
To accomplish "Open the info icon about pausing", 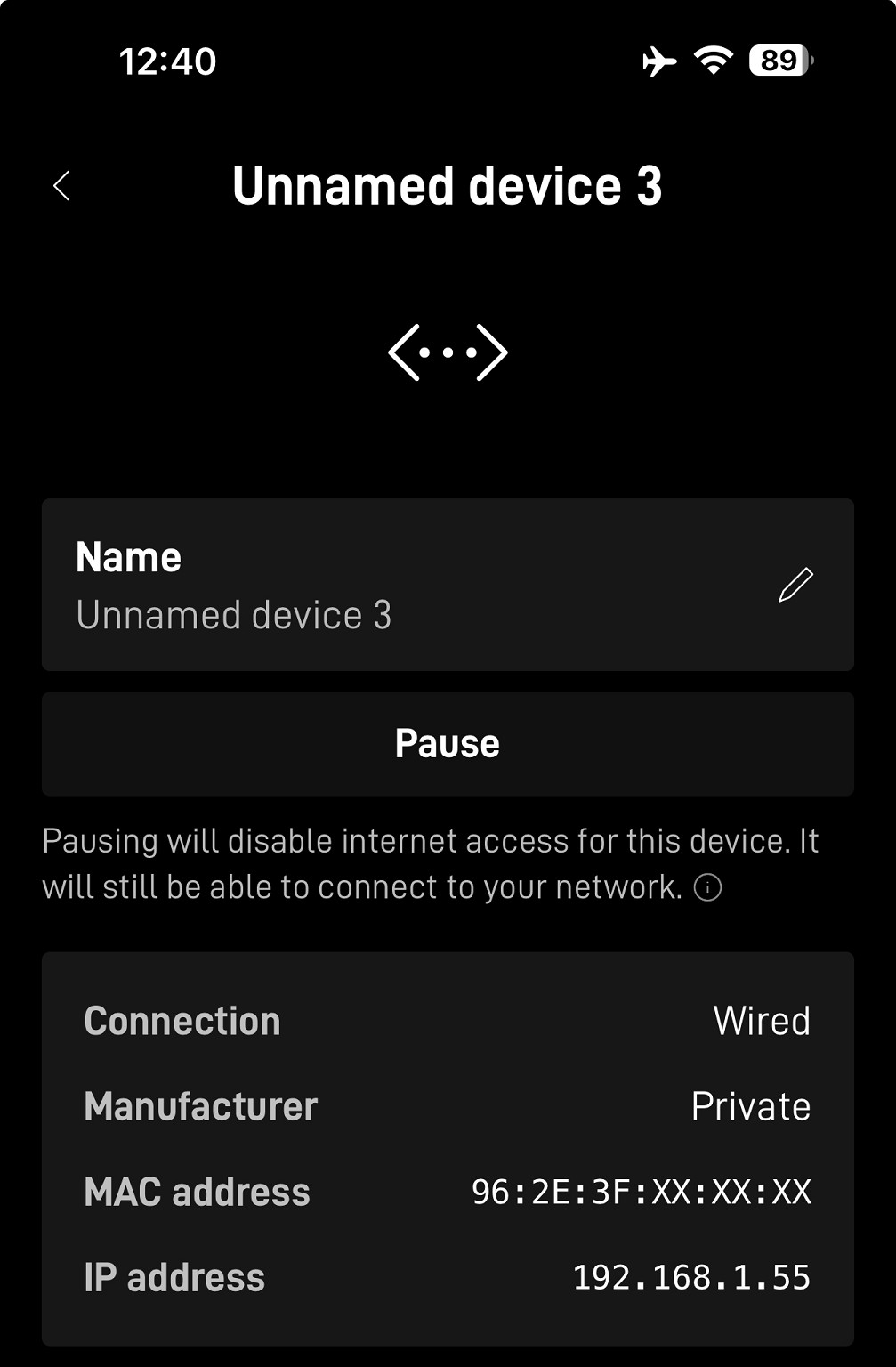I will (707, 887).
